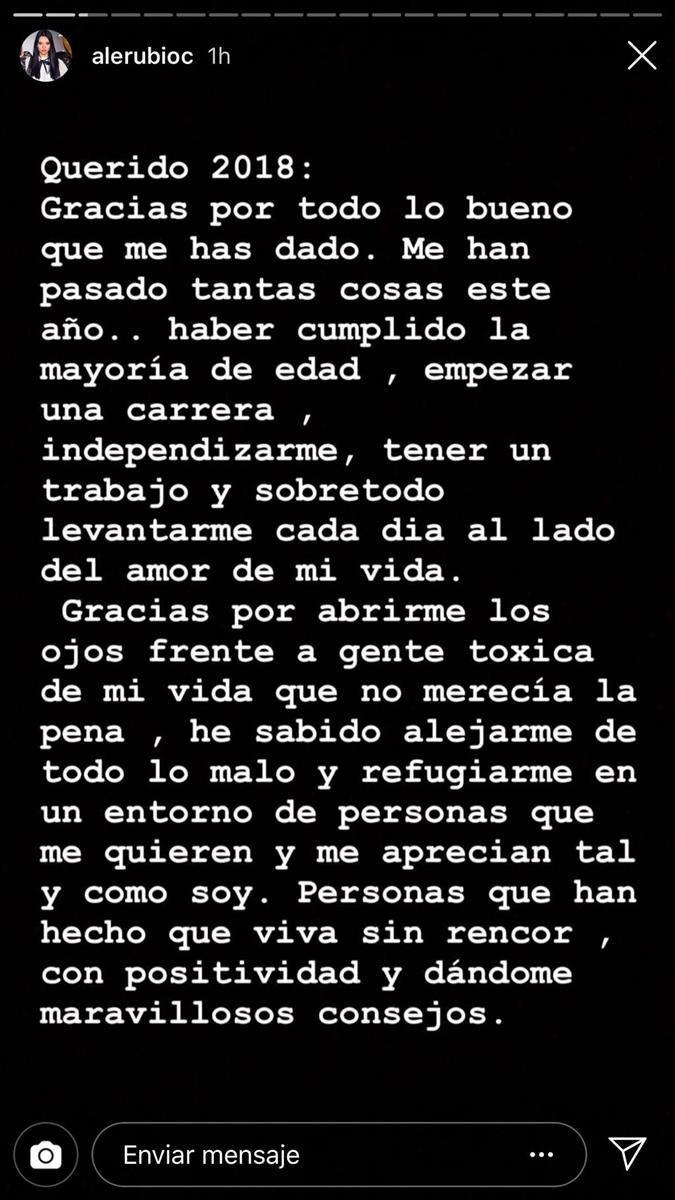The image size is (675, 1200).
Task: Open alerubioc's profile picture
Action: (x=46, y=56)
